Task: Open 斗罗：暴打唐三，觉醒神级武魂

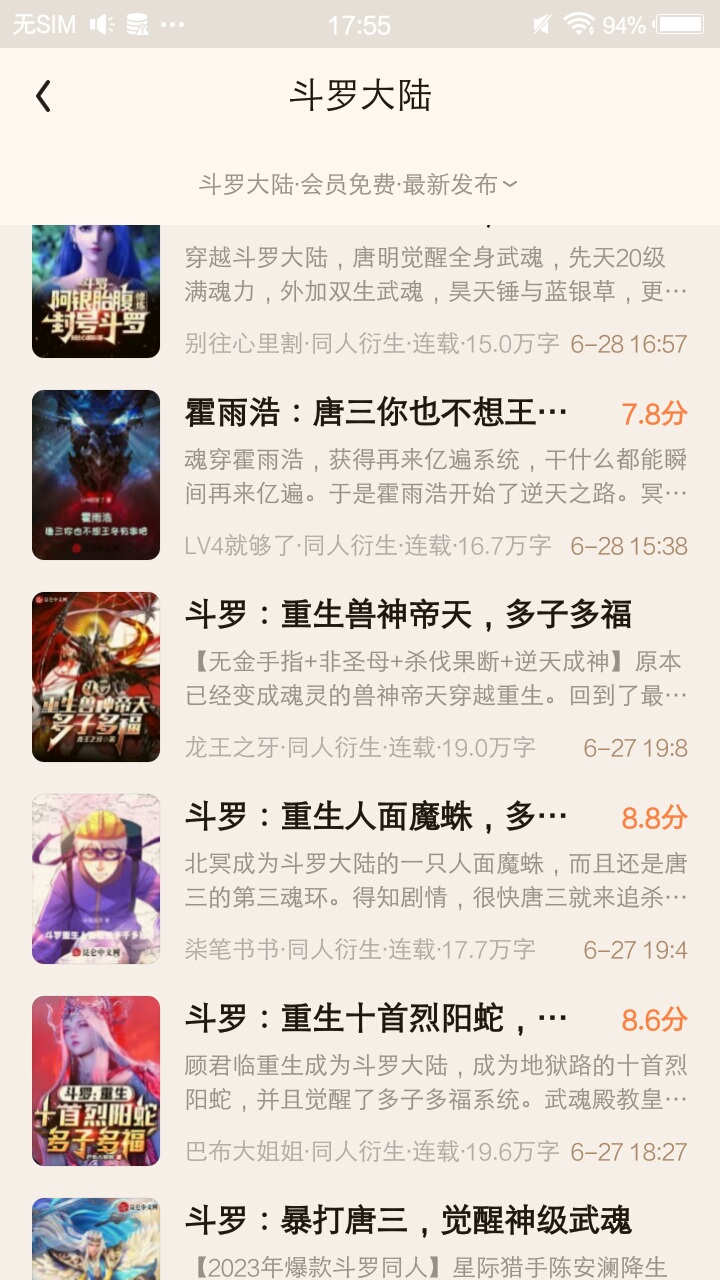Action: 408,1221
